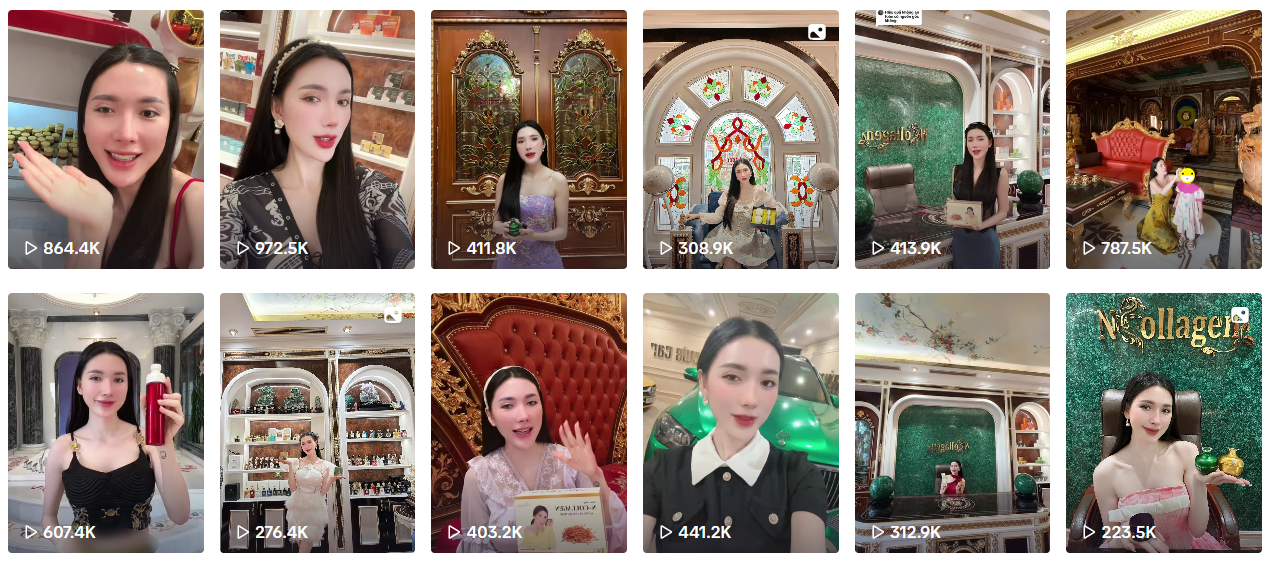Viewport: 1271px width, 564px height.
Task: Play the video showing 972.5K views
Action: point(317,140)
